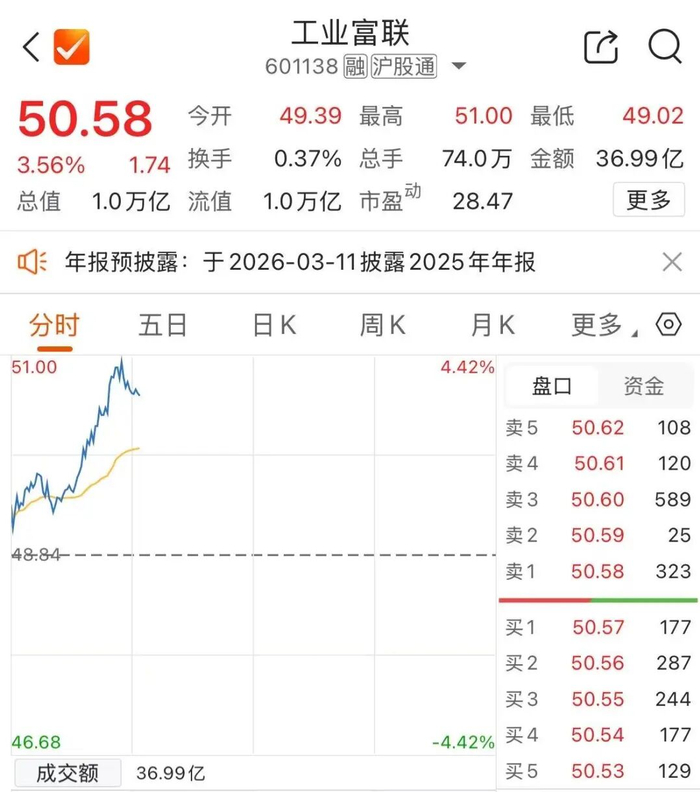This screenshot has height=792, width=700.
Task: Share the 工业富联 stock page
Action: tap(600, 46)
